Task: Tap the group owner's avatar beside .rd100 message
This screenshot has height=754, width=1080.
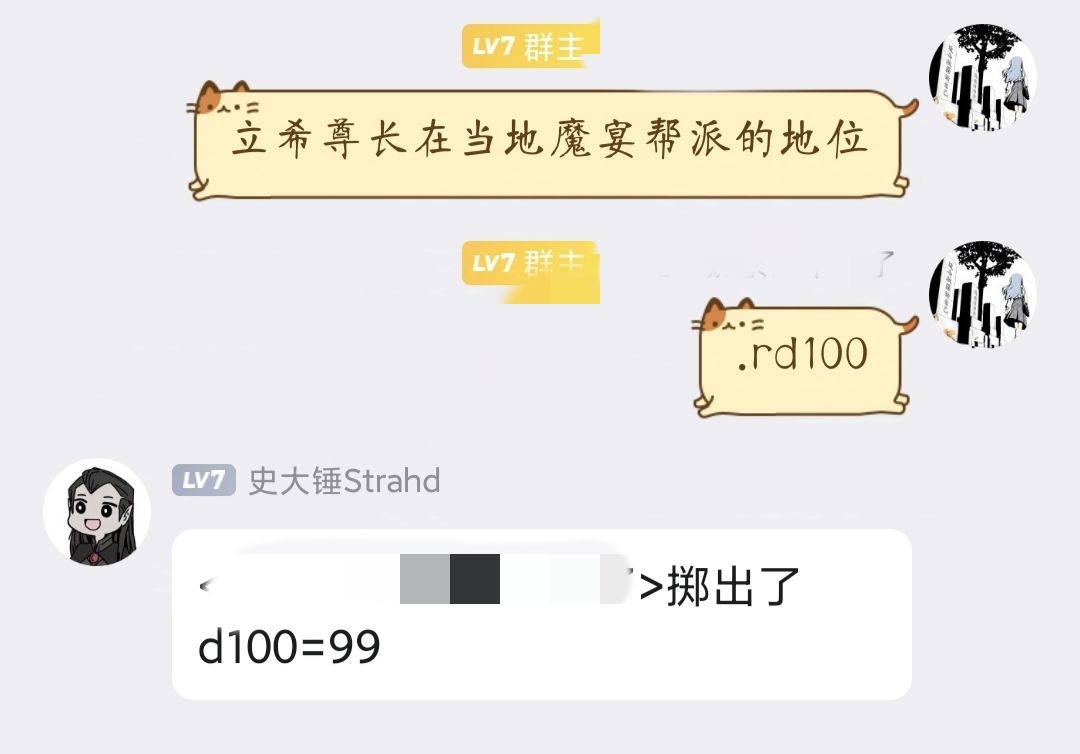Action: (x=983, y=295)
